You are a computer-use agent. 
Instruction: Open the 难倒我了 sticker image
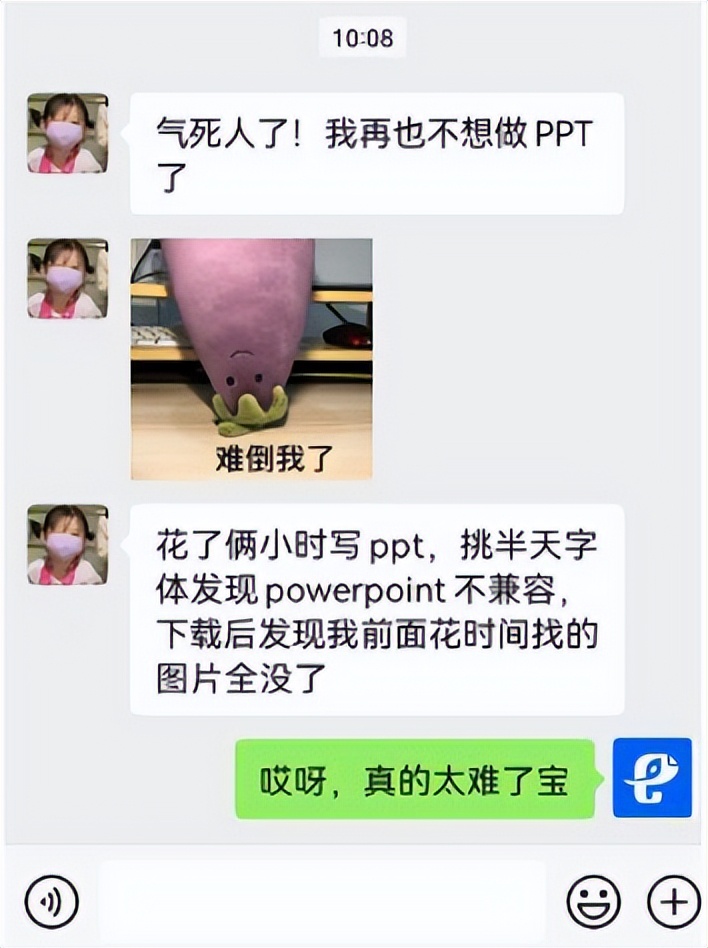(252, 358)
